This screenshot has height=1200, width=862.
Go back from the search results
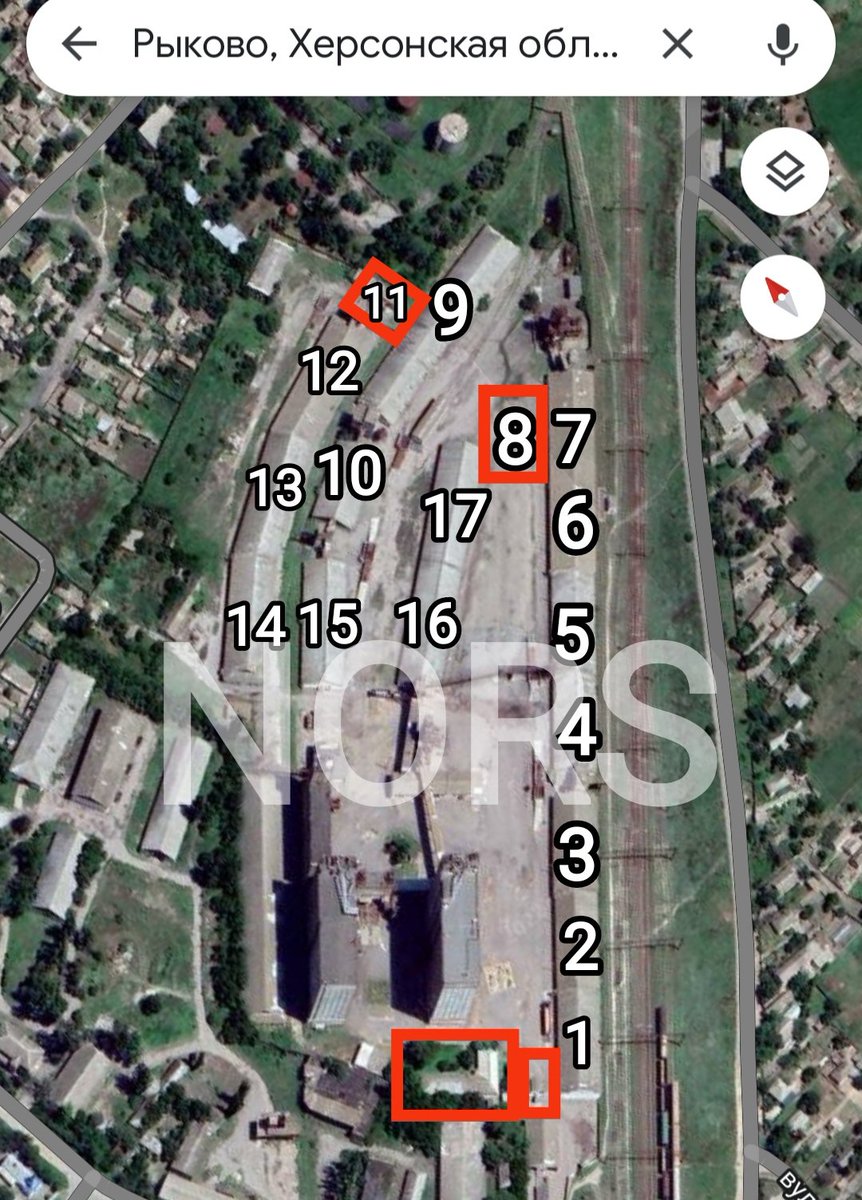79,44
